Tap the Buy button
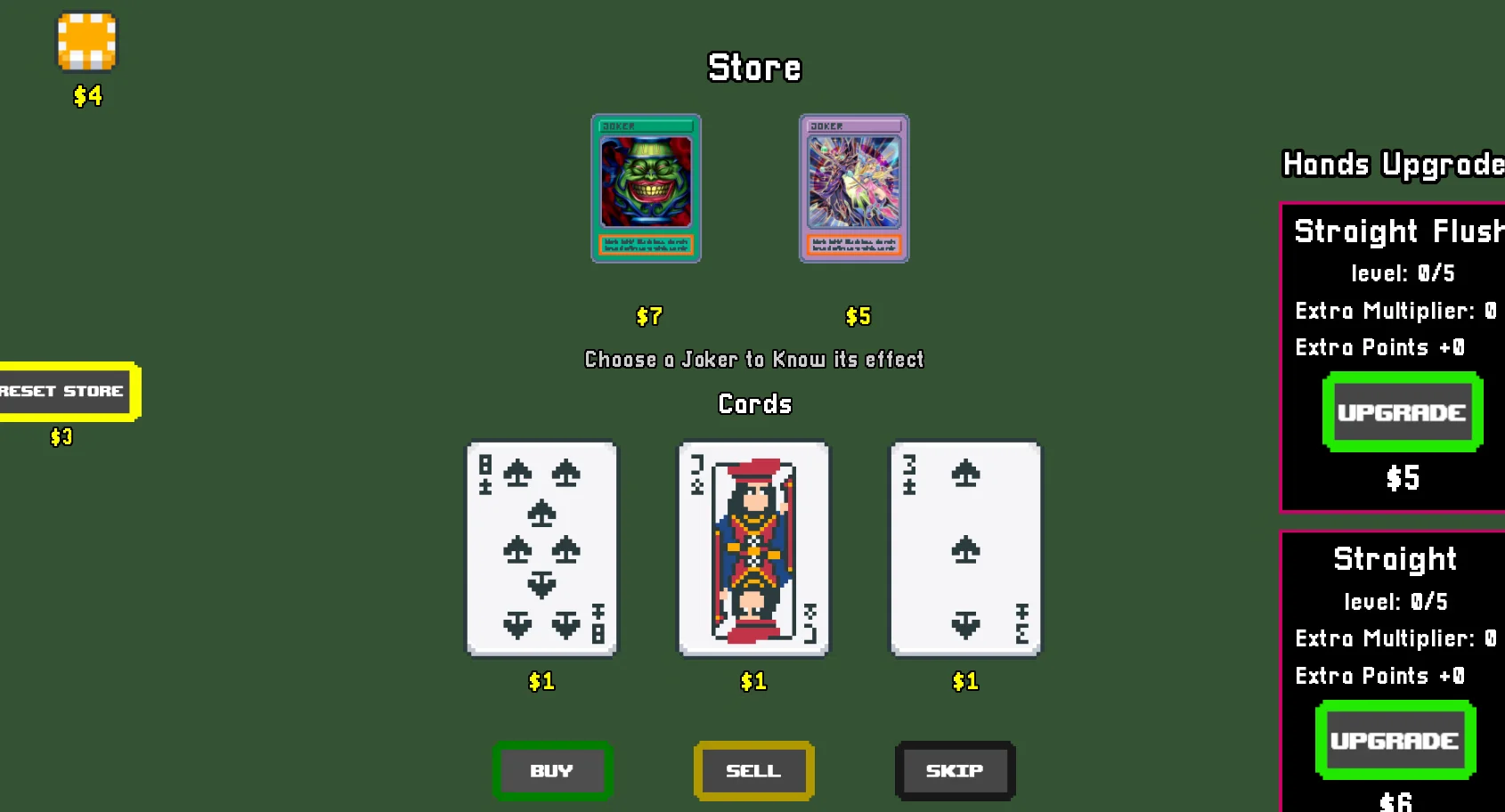Screen dimensions: 1505x812 [552, 771]
